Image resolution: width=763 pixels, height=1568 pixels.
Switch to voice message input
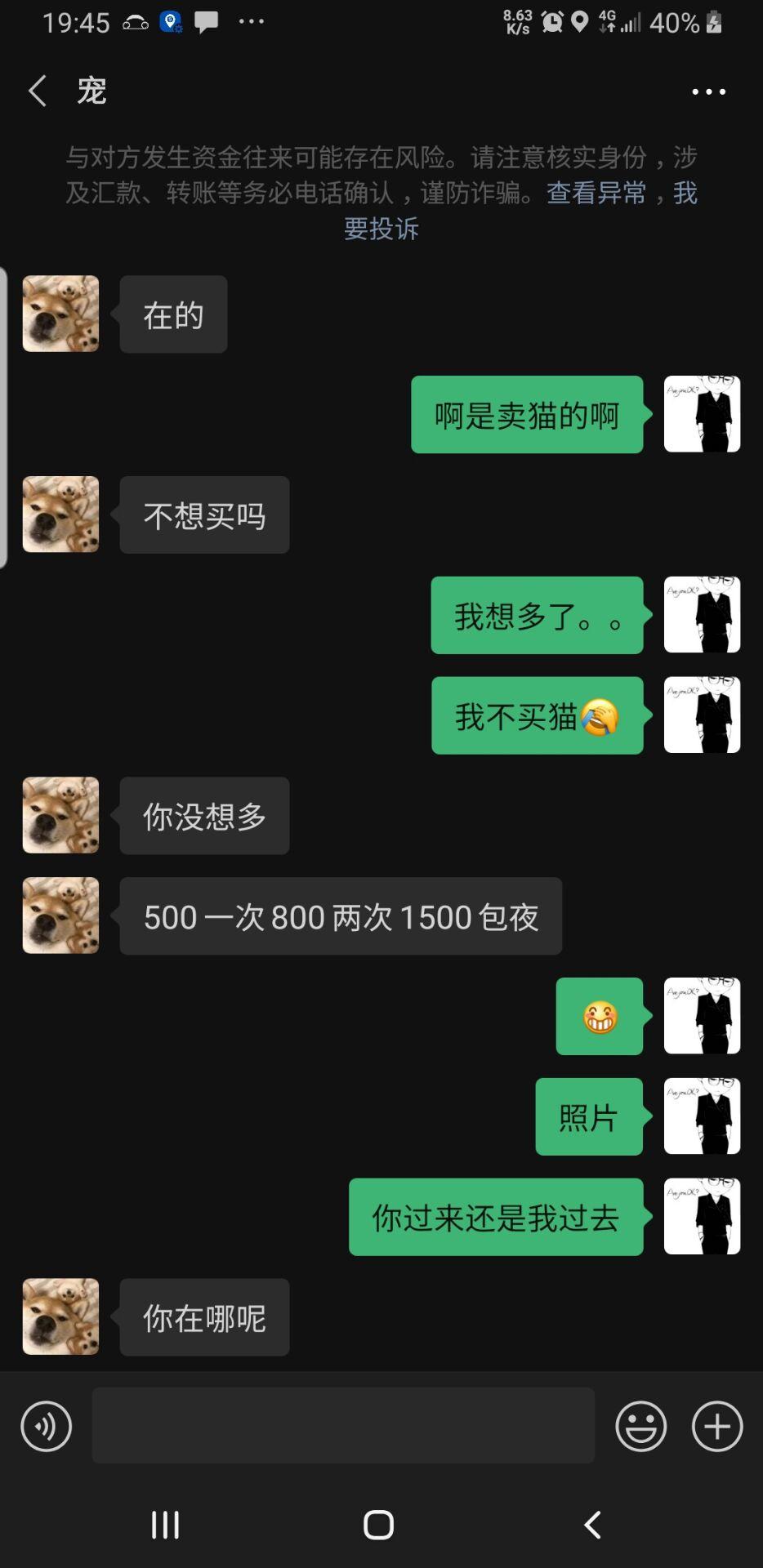click(47, 1426)
